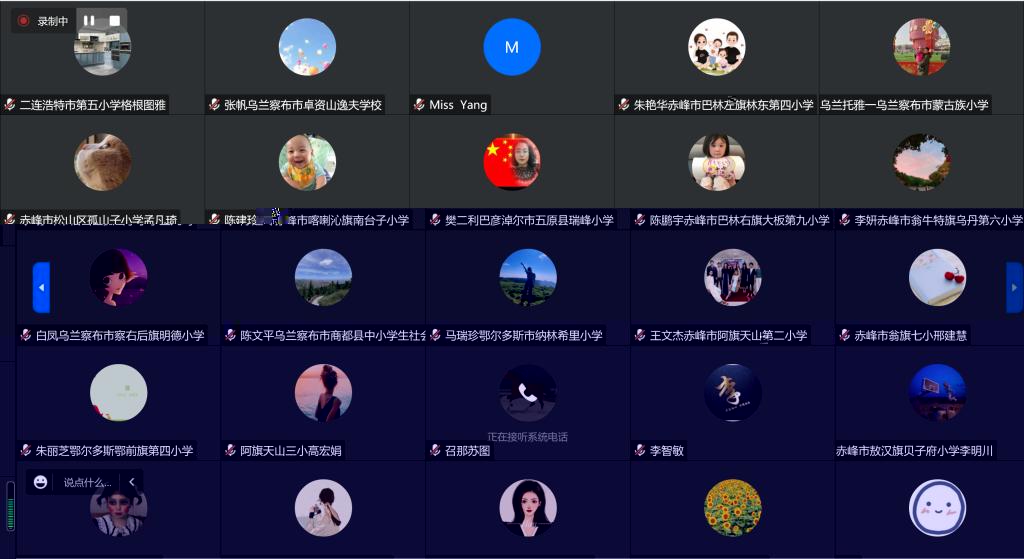Open the emoji picker
The image size is (1024, 559).
[41, 482]
